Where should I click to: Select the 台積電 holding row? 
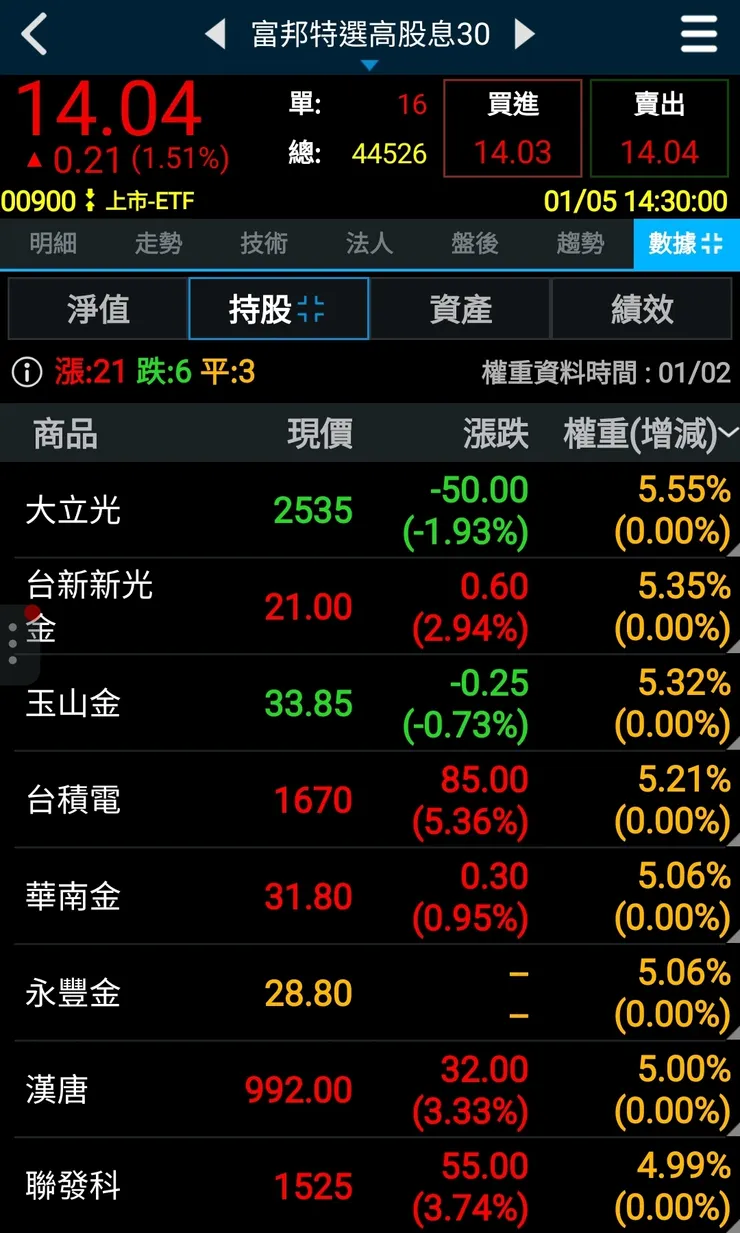point(370,798)
